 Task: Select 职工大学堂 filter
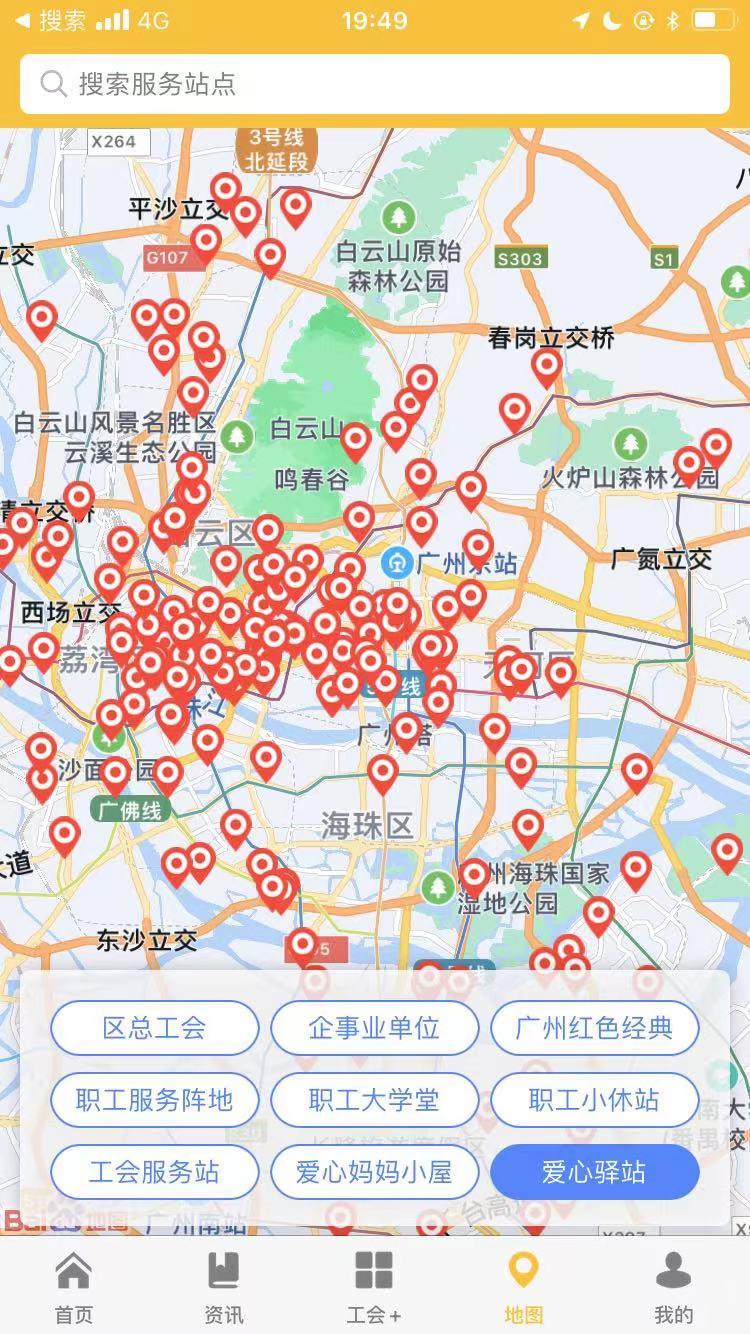click(x=374, y=1100)
